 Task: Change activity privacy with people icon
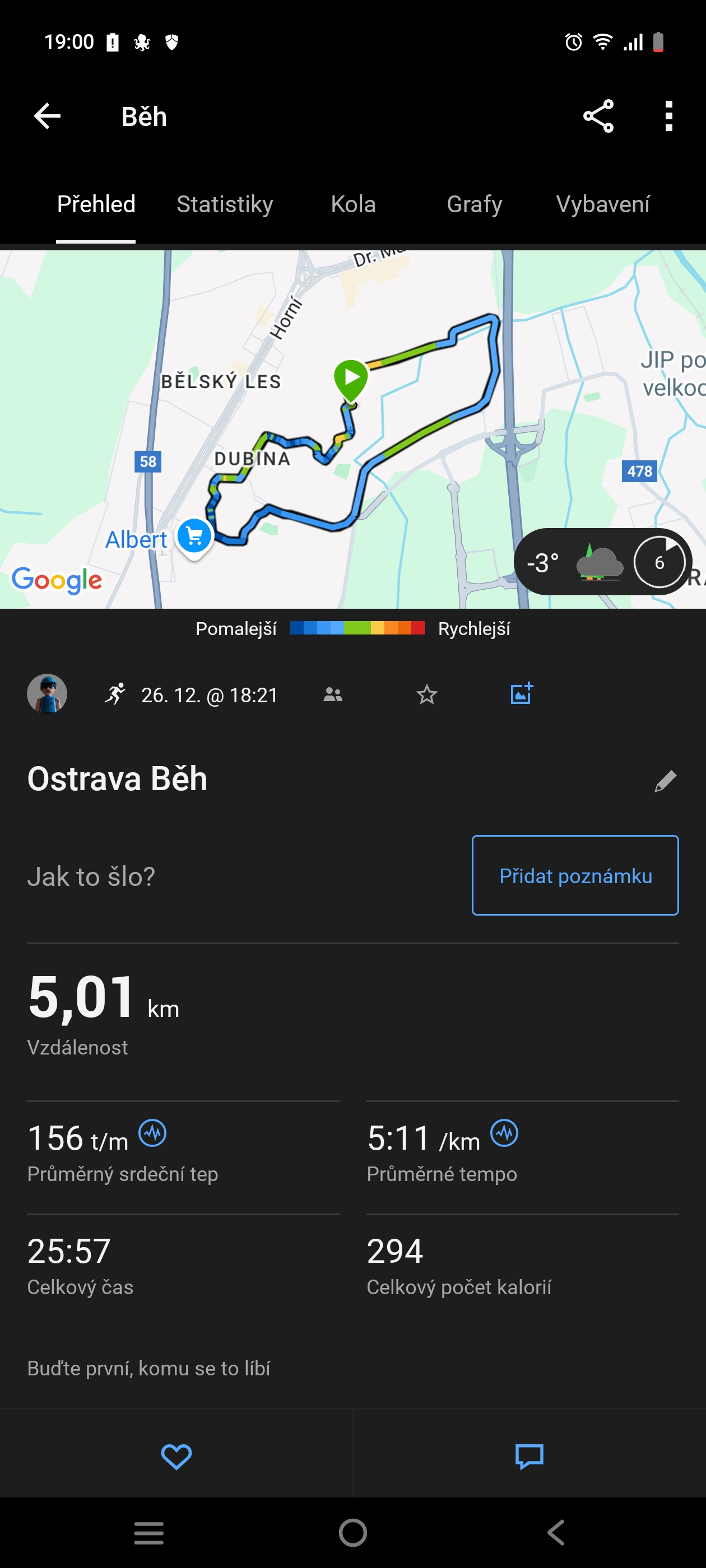[x=333, y=694]
